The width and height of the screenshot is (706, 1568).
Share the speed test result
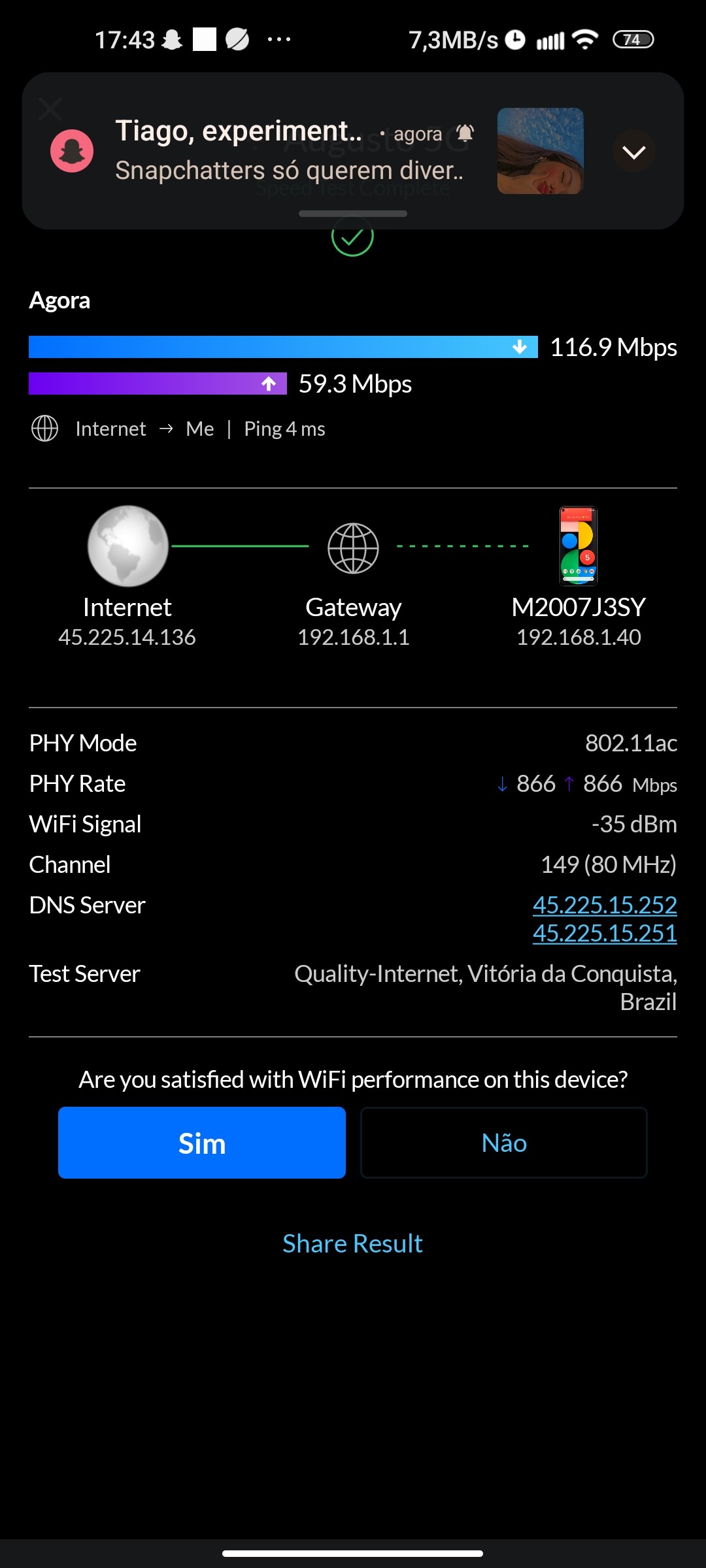point(352,1243)
